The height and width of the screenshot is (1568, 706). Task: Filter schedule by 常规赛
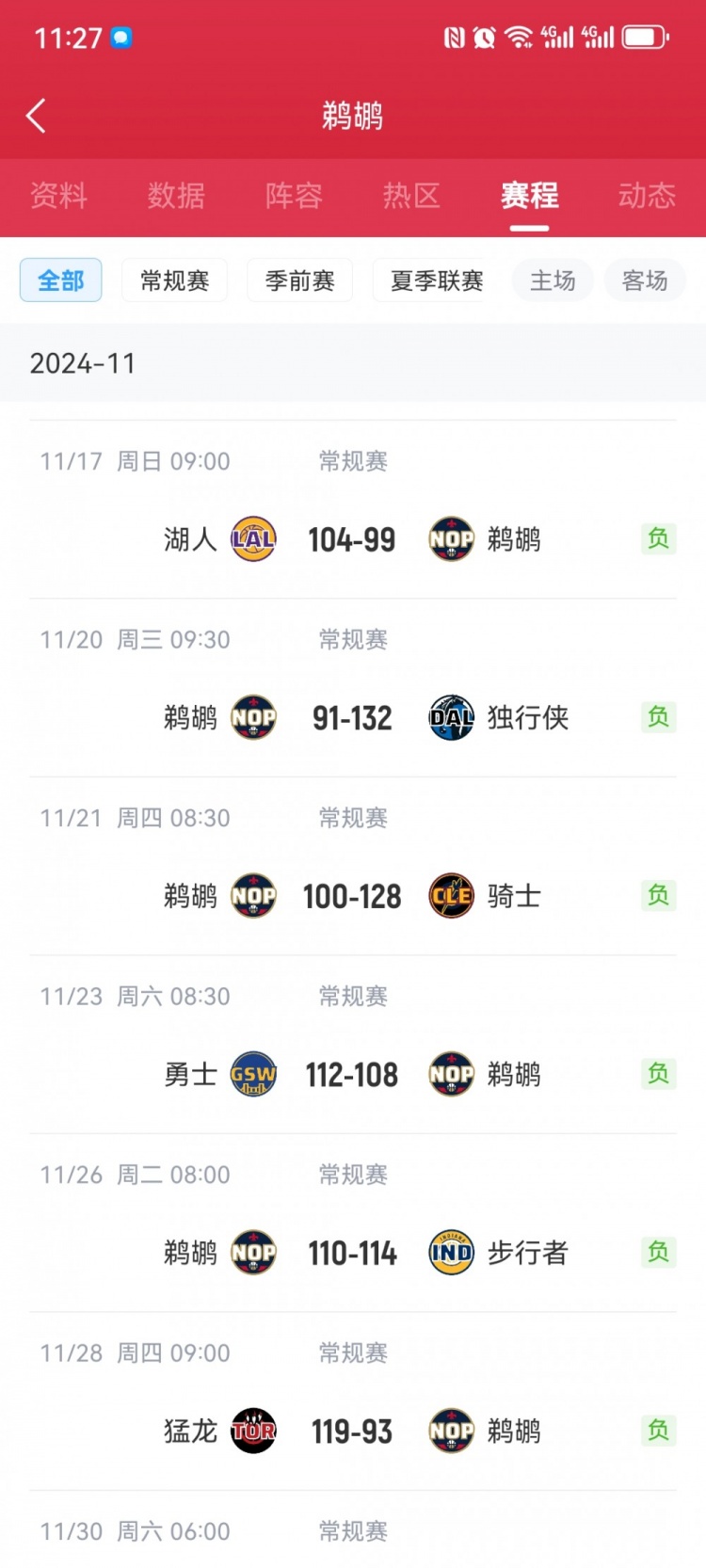(174, 280)
